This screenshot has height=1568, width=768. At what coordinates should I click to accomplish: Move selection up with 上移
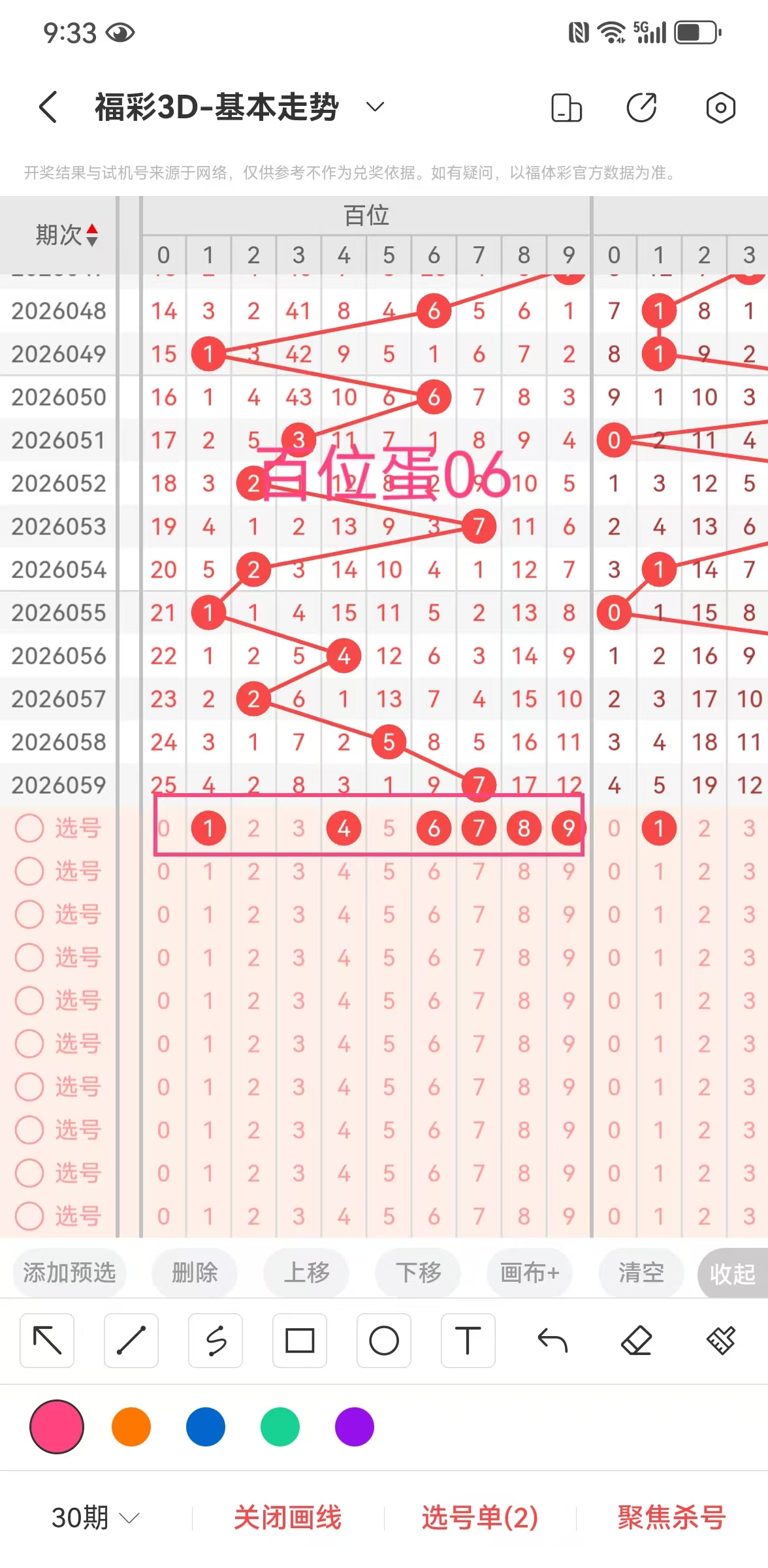click(x=306, y=1273)
